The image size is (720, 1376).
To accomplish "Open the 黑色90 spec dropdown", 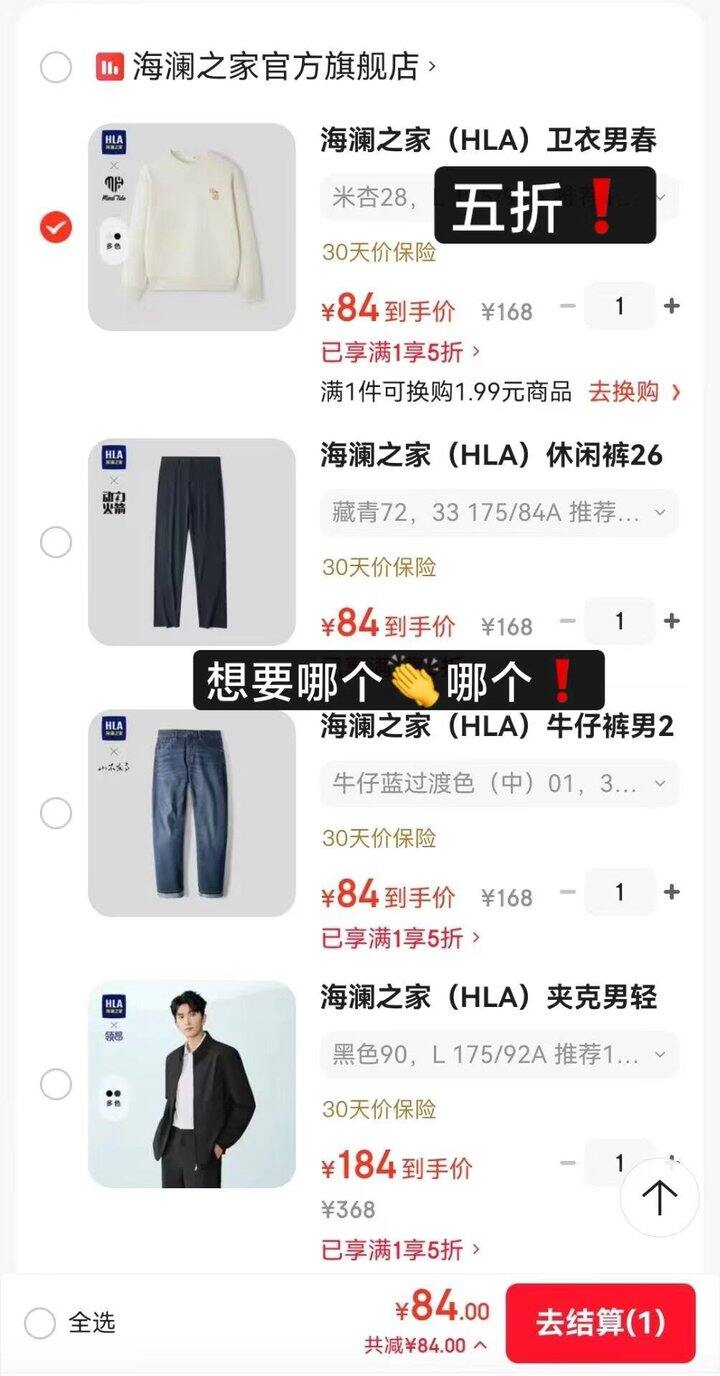I will (x=498, y=1055).
